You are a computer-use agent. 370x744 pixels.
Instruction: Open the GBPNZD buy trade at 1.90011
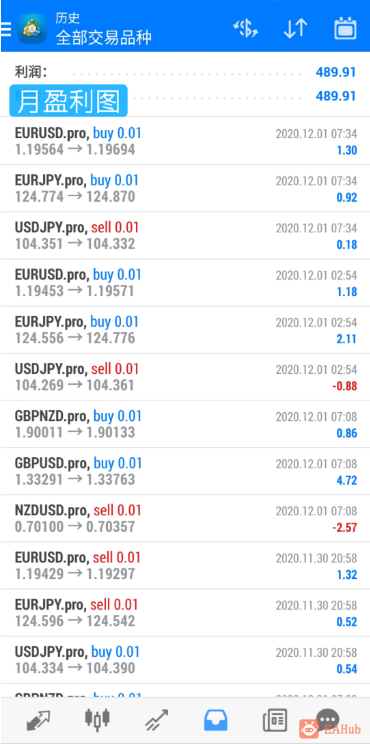coord(185,424)
